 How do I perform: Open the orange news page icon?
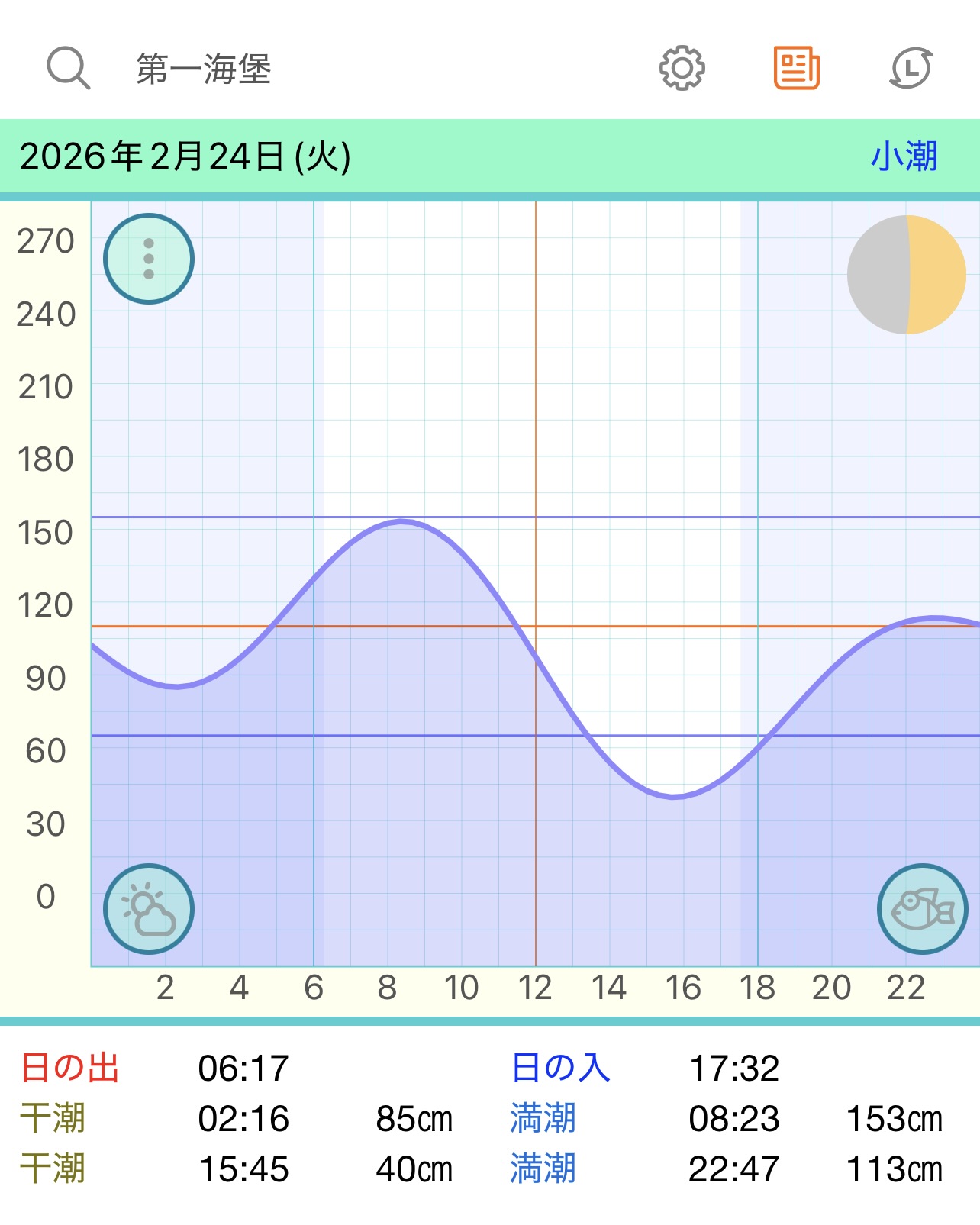(796, 68)
